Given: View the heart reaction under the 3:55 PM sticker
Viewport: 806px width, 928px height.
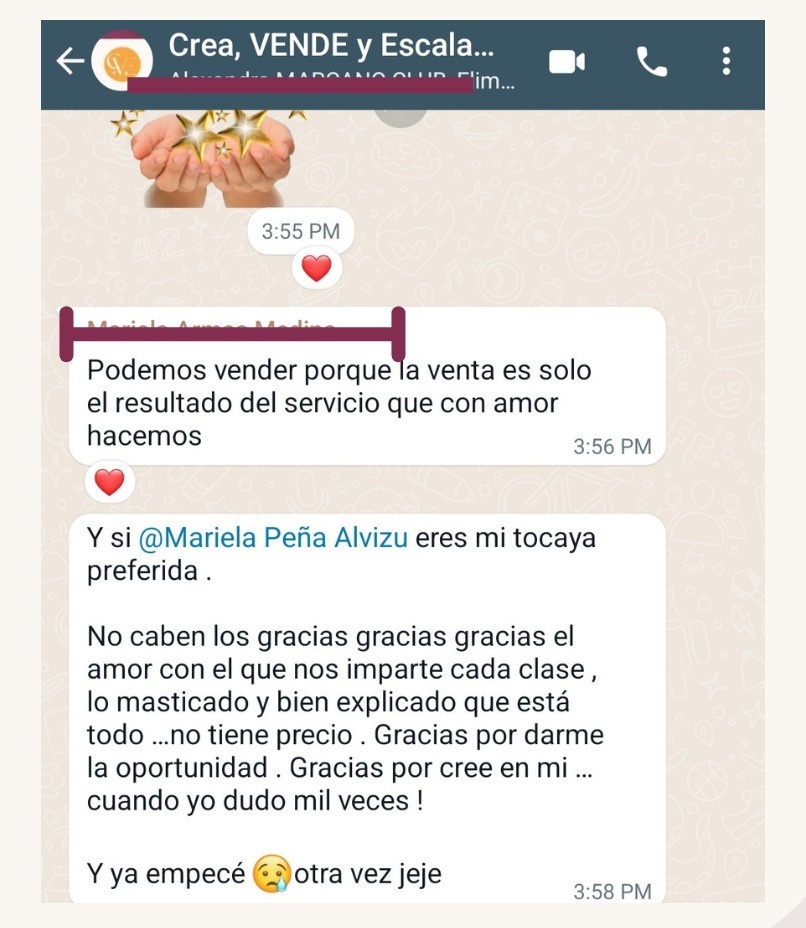Looking at the screenshot, I should tap(316, 268).
